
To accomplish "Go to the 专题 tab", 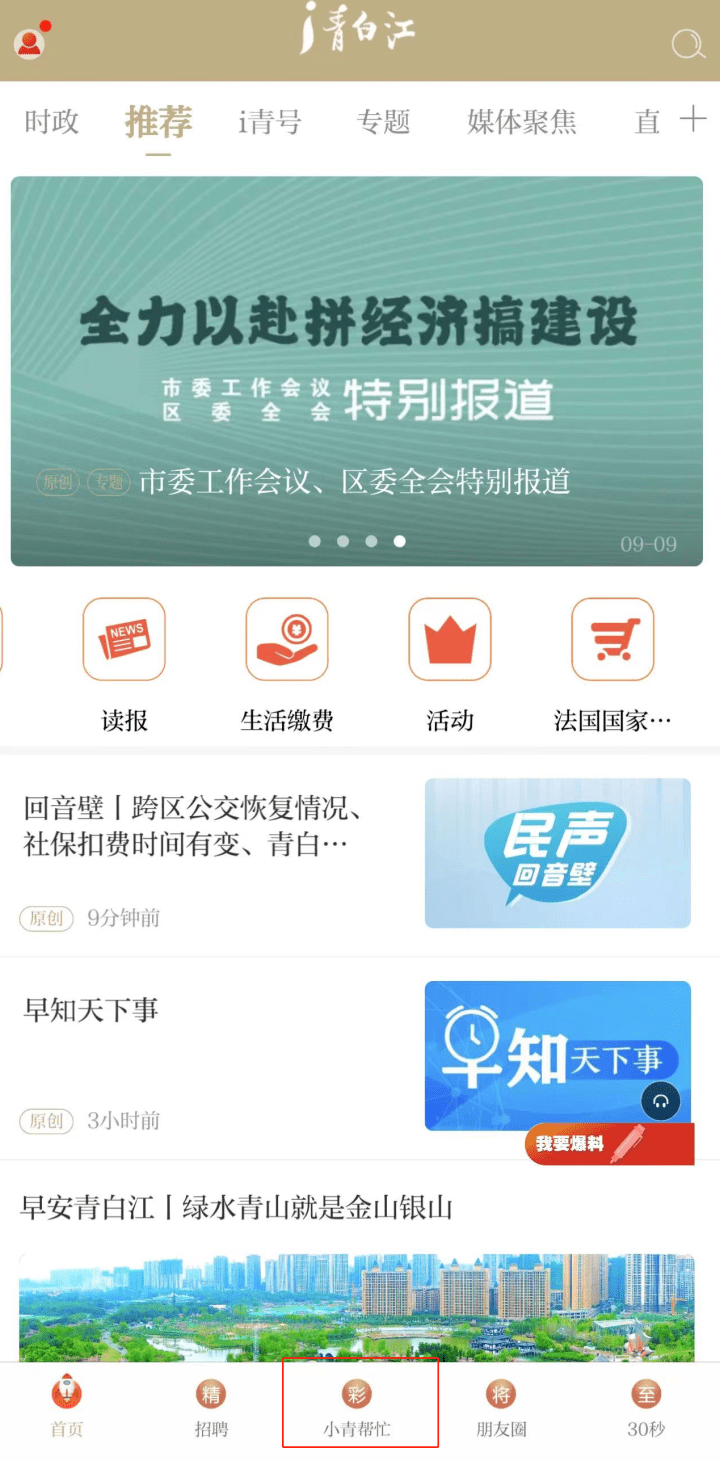I will pyautogui.click(x=384, y=122).
